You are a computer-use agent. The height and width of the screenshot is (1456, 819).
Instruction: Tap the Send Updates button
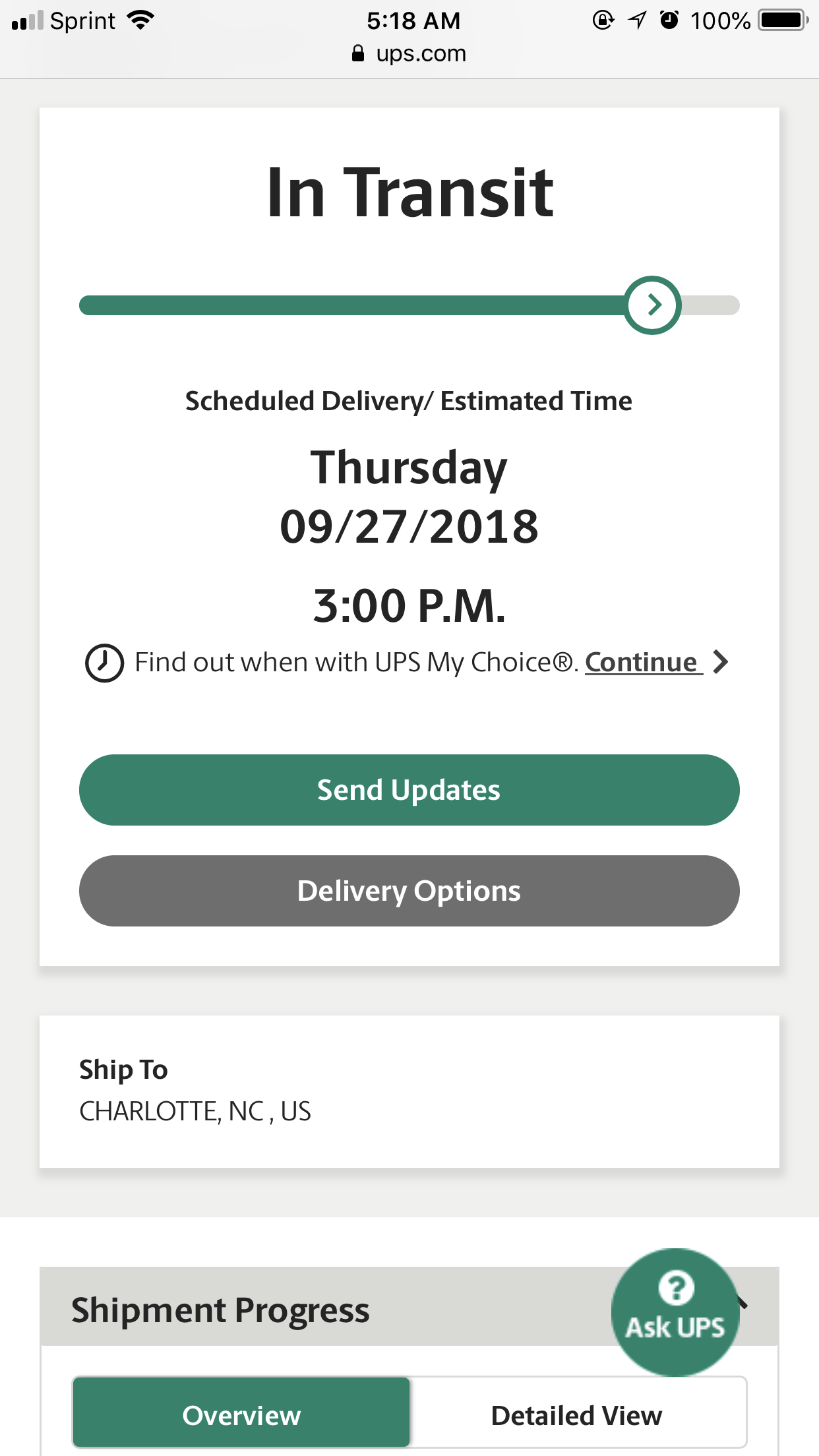click(409, 790)
